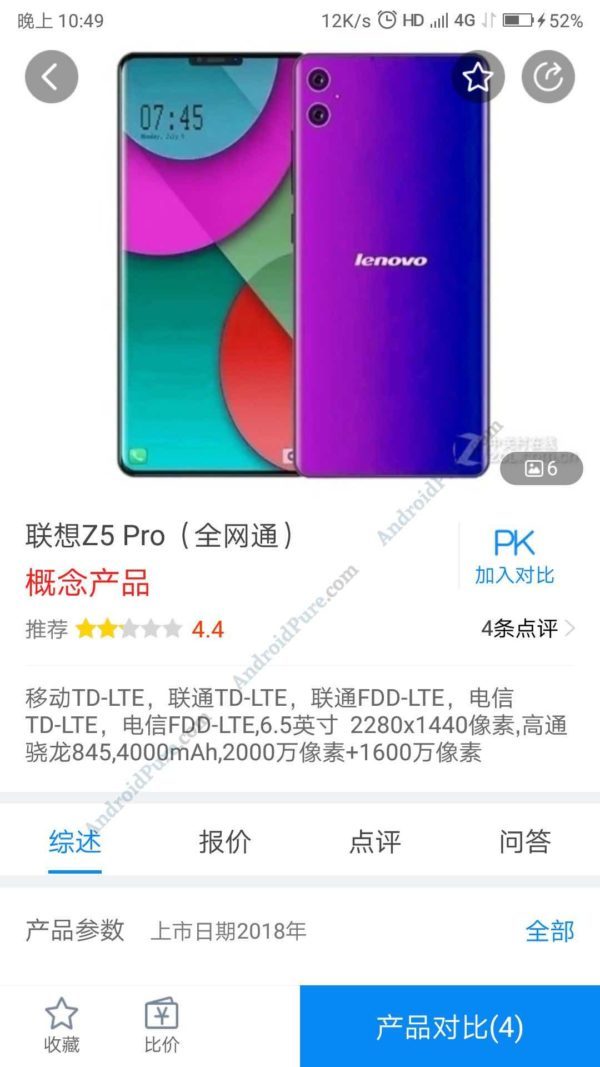View all specs via 全部

coord(550,930)
